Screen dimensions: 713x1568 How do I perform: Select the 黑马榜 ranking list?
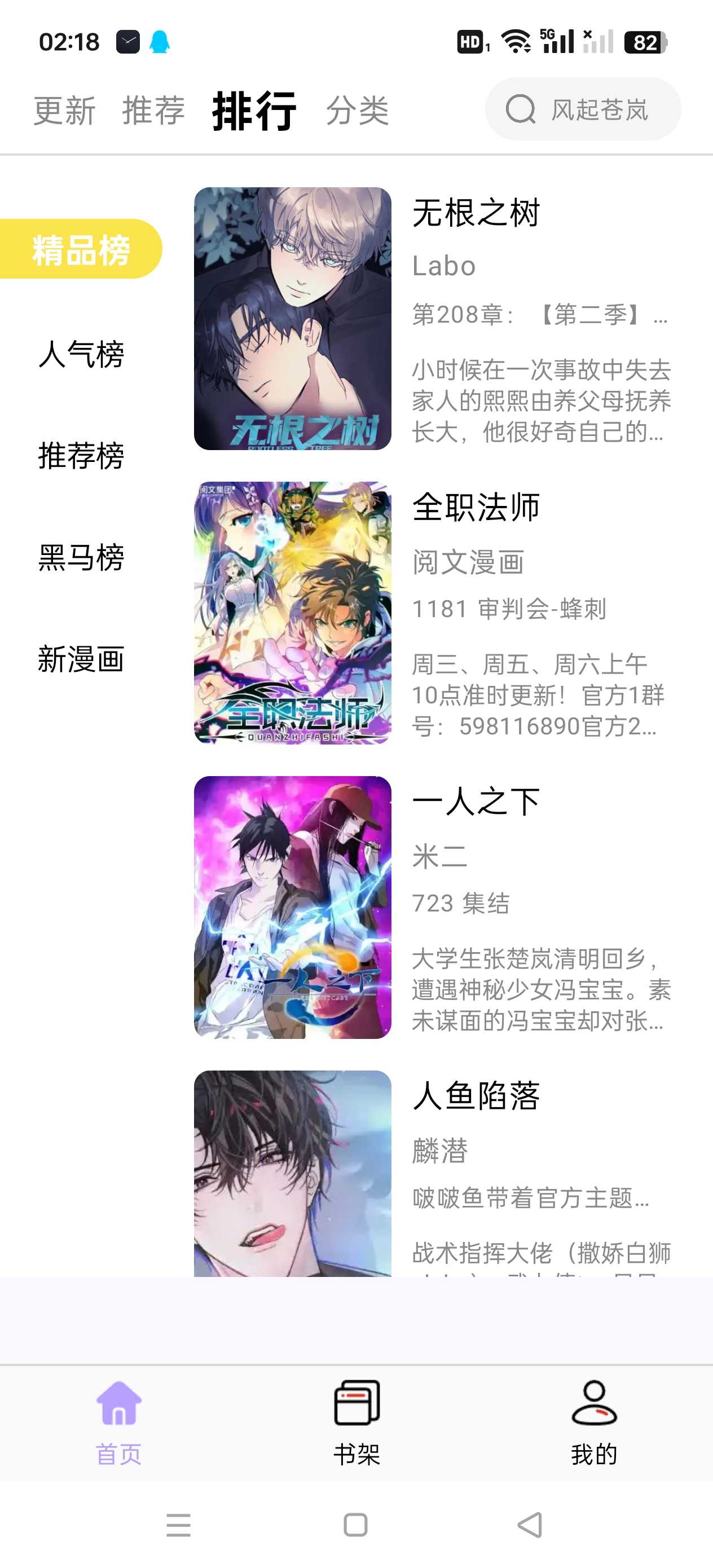pyautogui.click(x=81, y=558)
